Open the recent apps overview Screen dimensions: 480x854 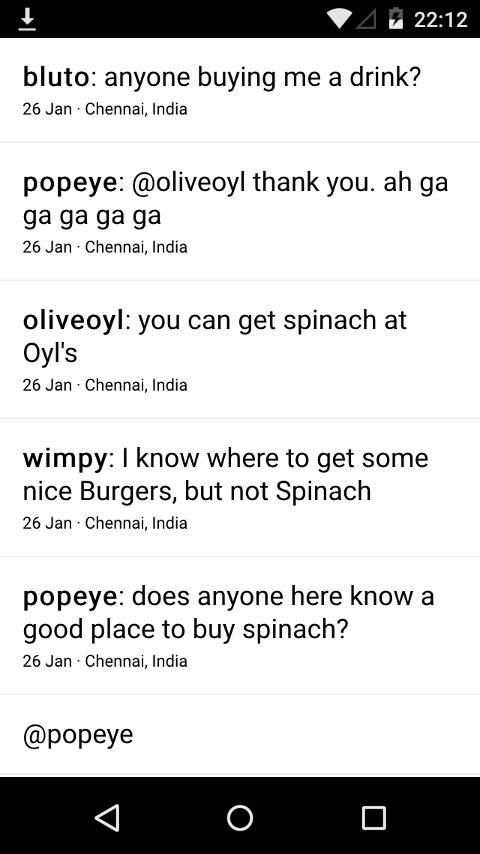[373, 817]
